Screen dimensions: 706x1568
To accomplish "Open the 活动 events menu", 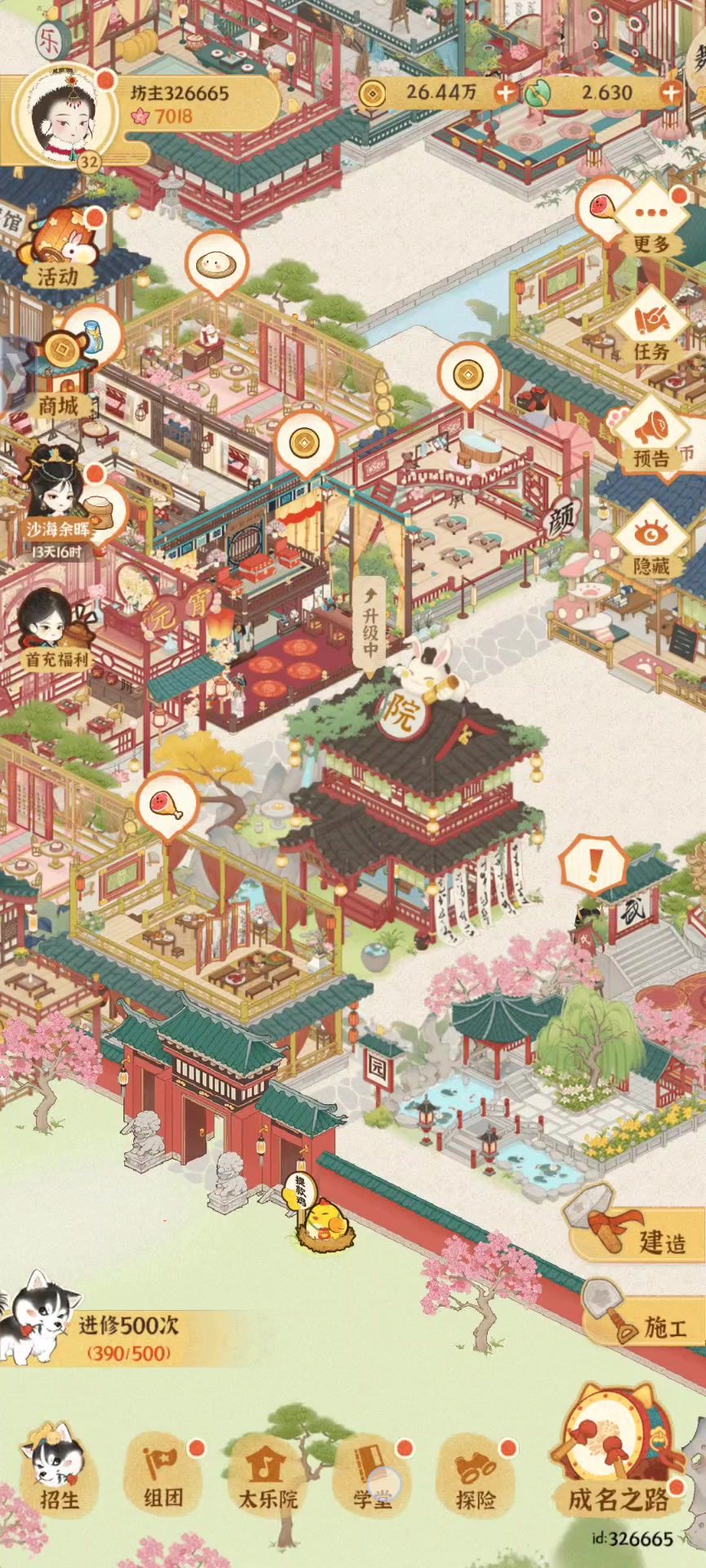I will [60, 249].
